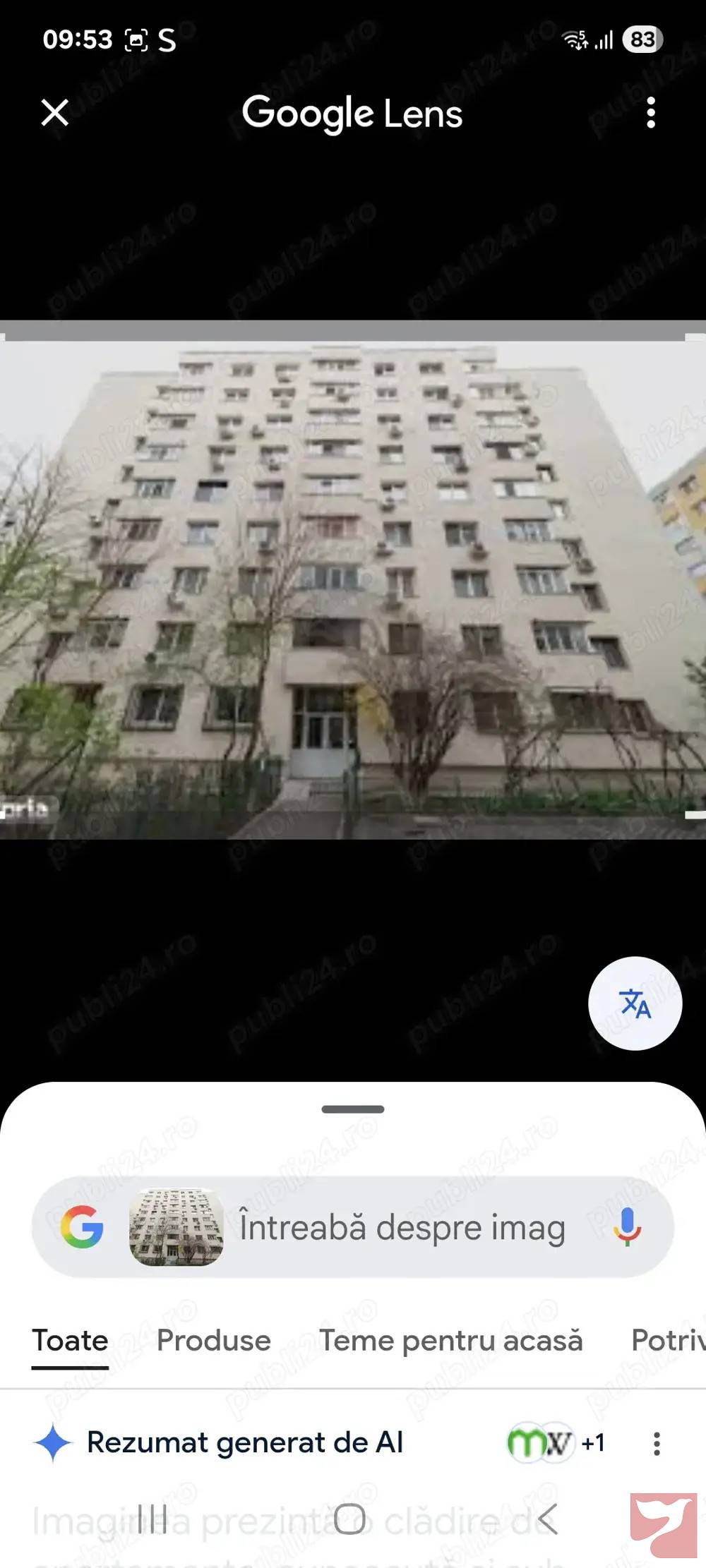Switch to the Produse tab
706x1568 pixels.
pyautogui.click(x=213, y=1340)
